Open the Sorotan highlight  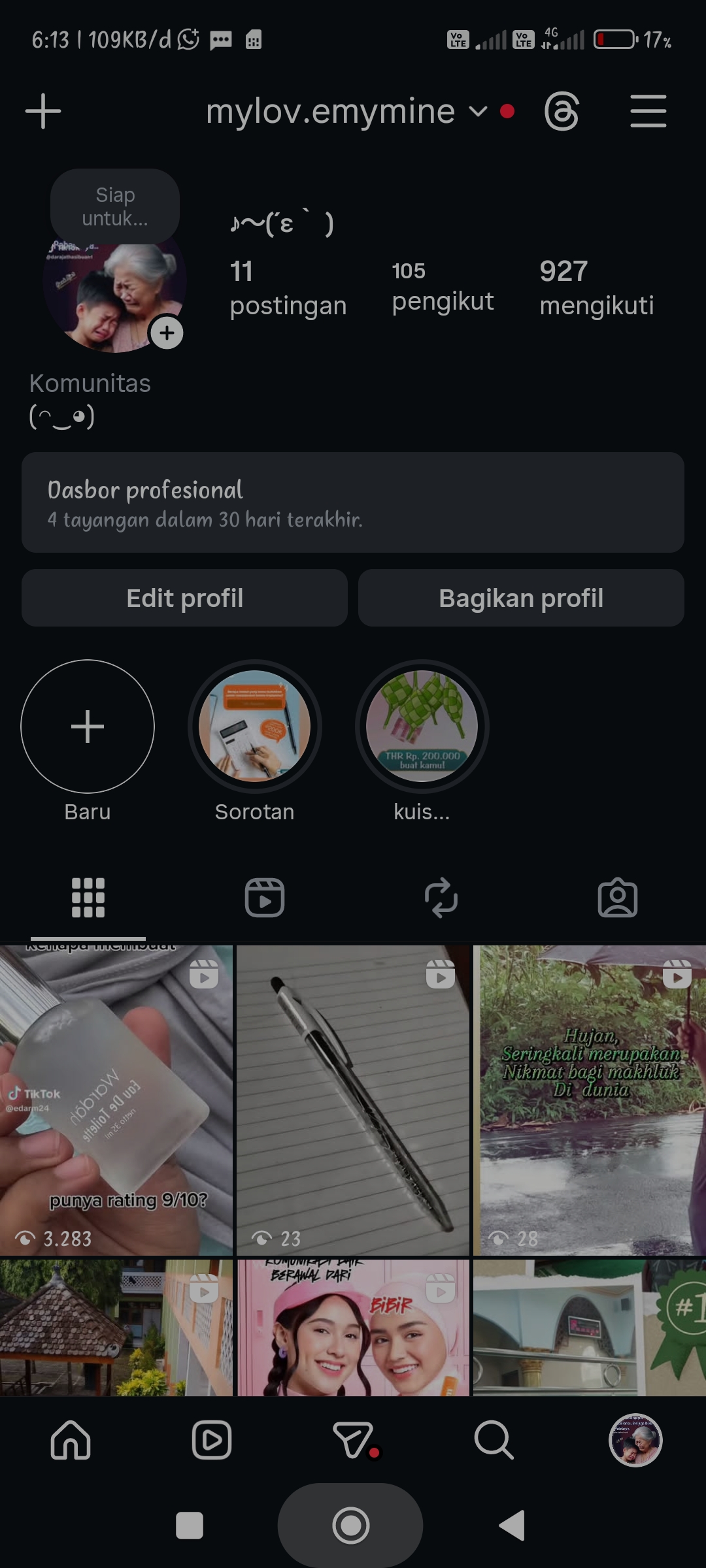pos(255,727)
